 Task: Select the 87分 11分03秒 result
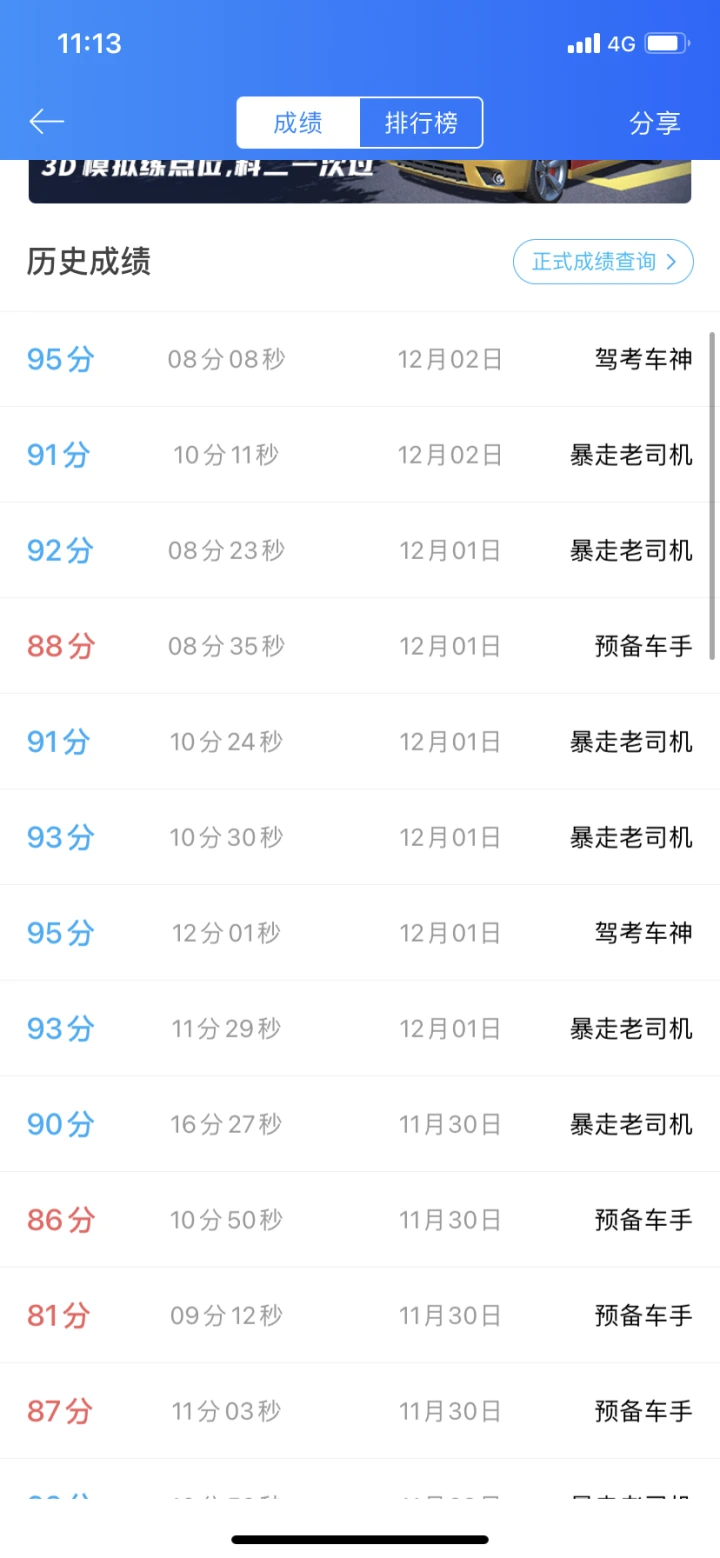[360, 1411]
